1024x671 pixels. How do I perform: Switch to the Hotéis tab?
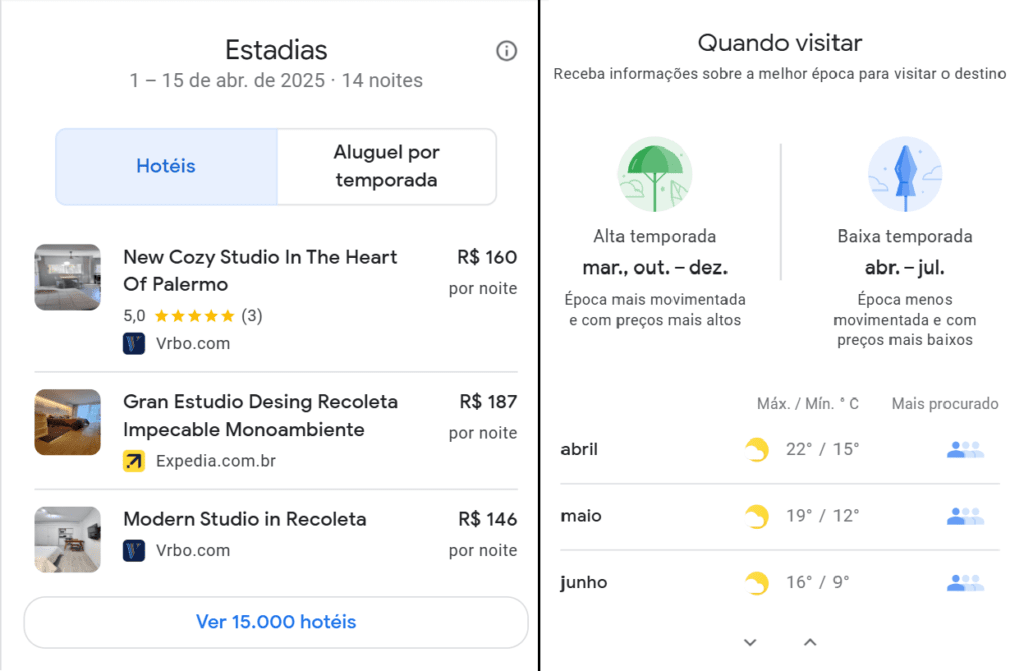(166, 166)
